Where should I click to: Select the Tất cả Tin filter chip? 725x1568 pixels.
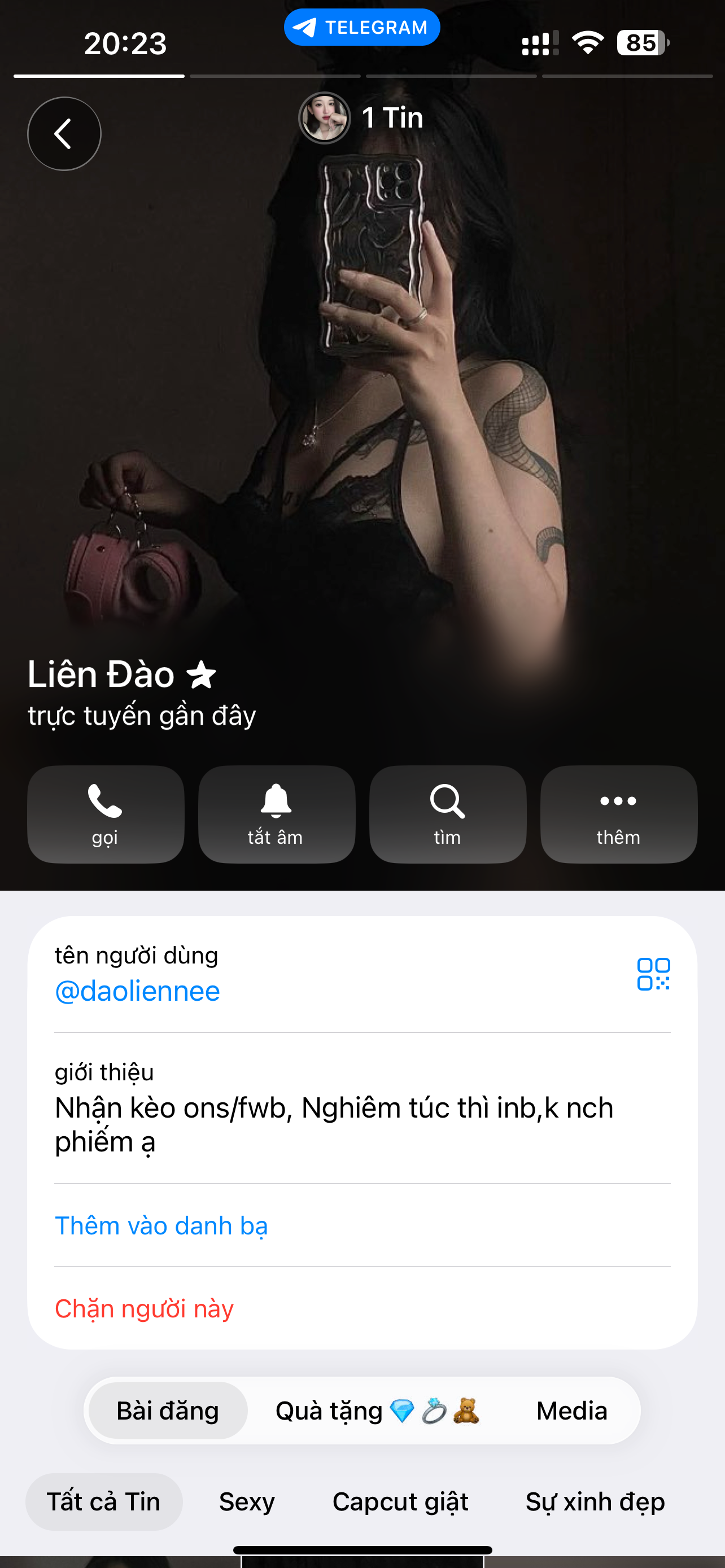tap(103, 1501)
